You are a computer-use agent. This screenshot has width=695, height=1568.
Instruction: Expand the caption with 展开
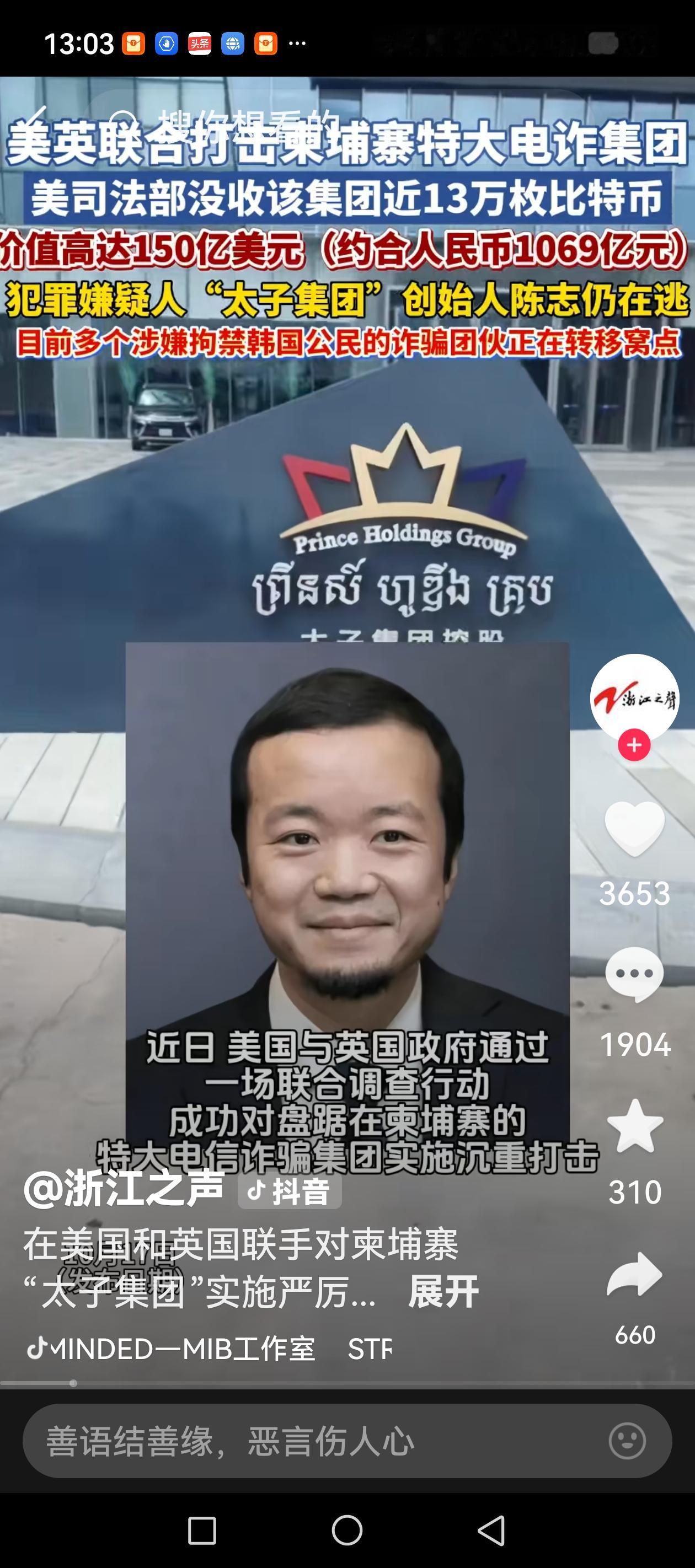coord(443,1291)
